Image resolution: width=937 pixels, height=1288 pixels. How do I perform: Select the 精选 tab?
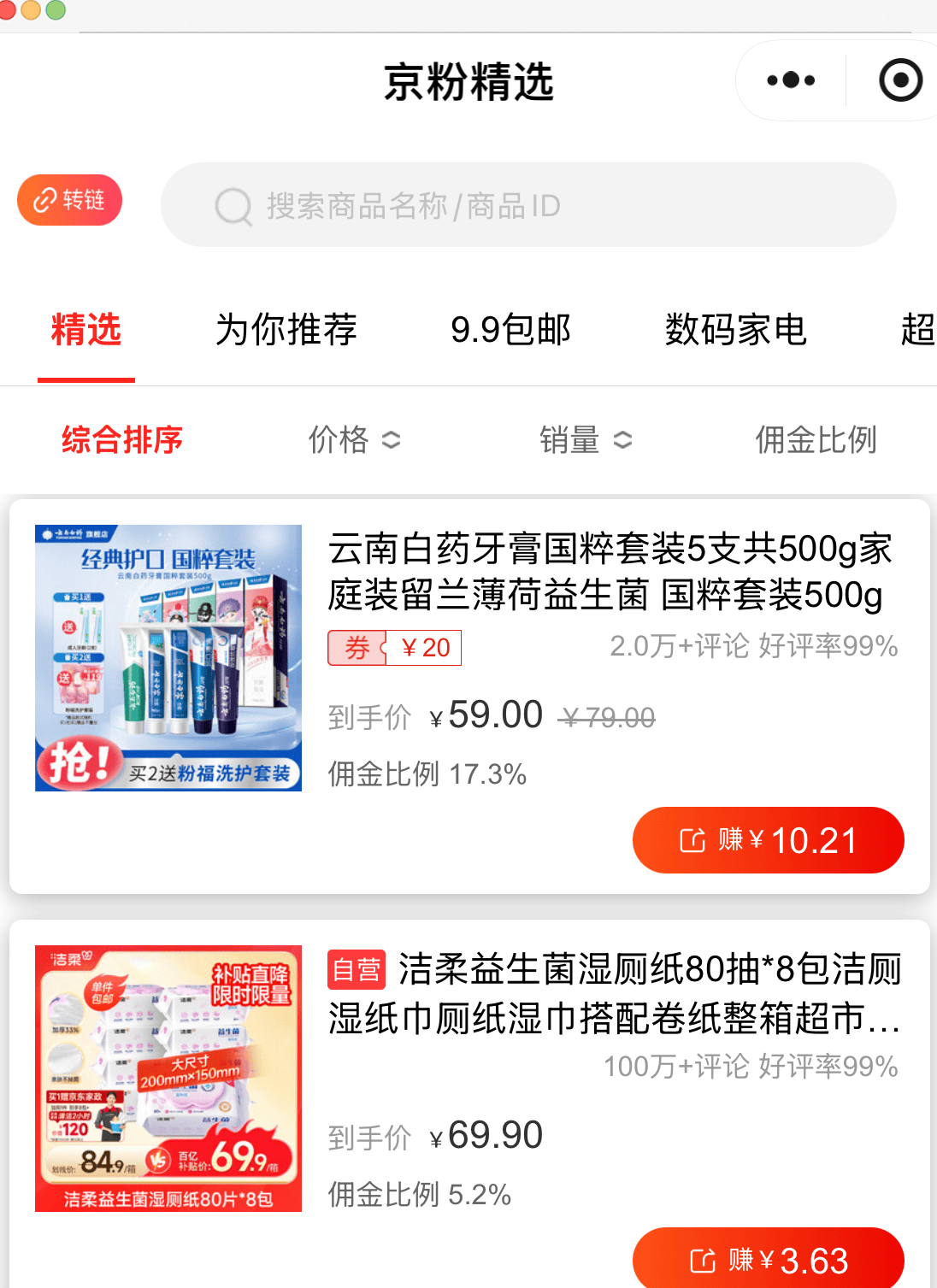point(86,330)
